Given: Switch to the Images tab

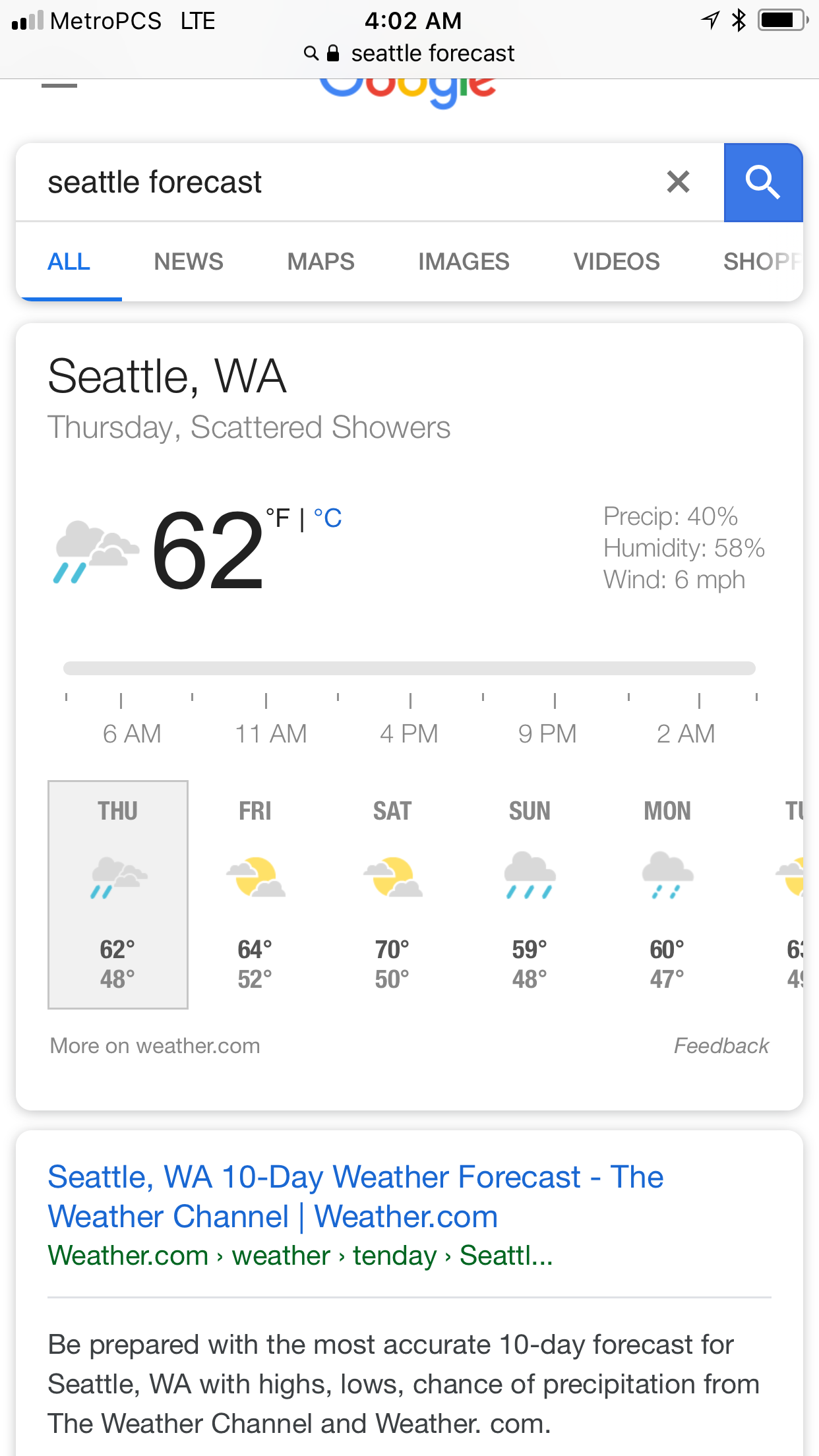Looking at the screenshot, I should [x=464, y=262].
